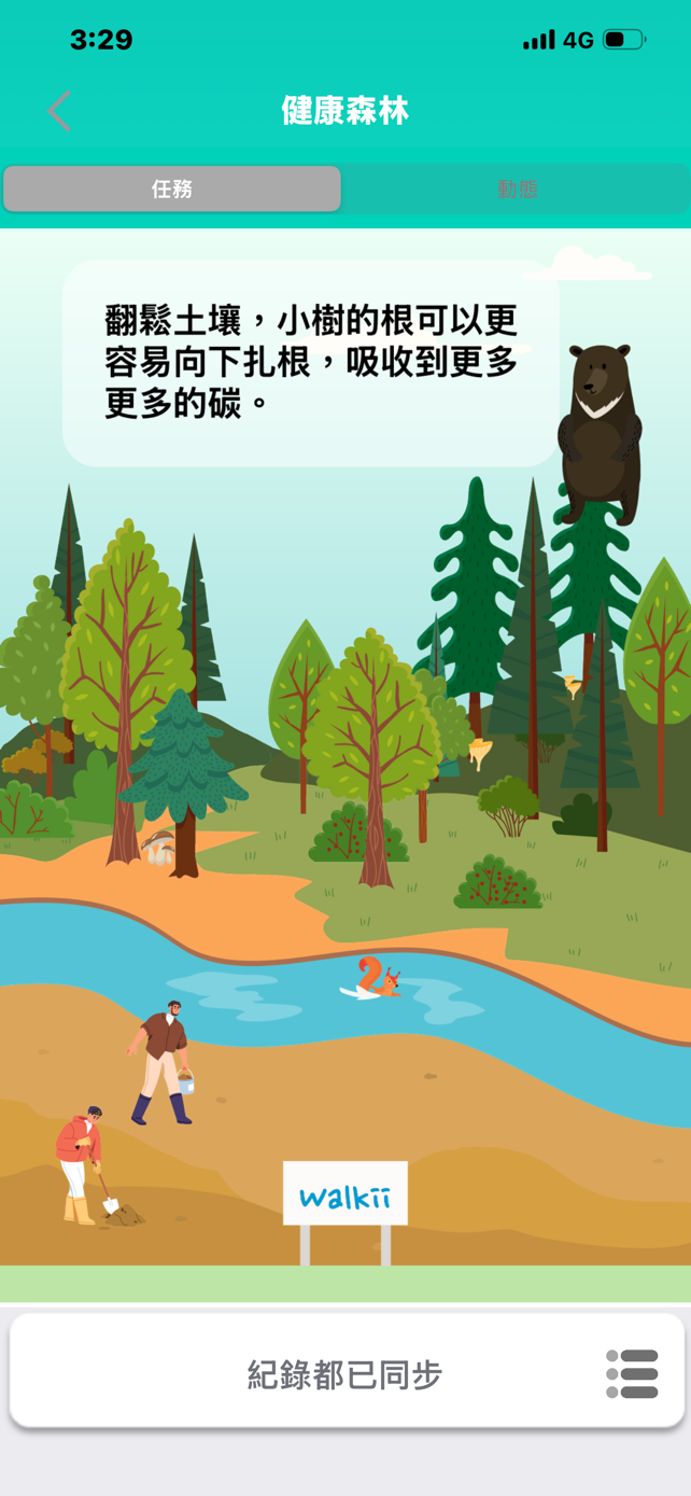The width and height of the screenshot is (691, 1496).
Task: Open the list icon beside 紀錄都已同步
Action: click(x=632, y=1374)
